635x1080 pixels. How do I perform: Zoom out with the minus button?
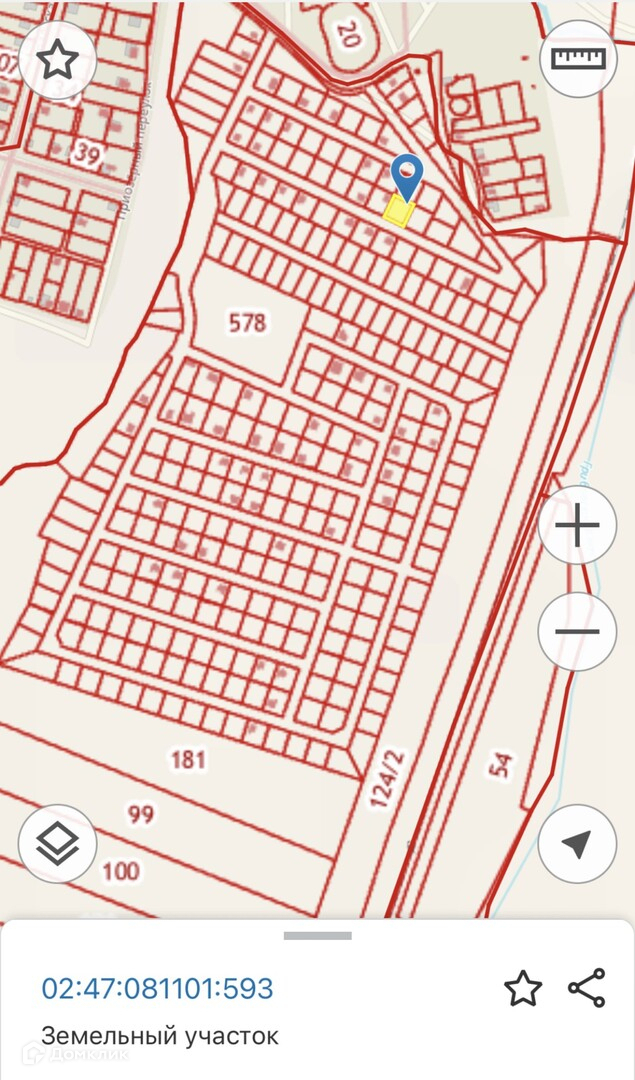coord(577,631)
